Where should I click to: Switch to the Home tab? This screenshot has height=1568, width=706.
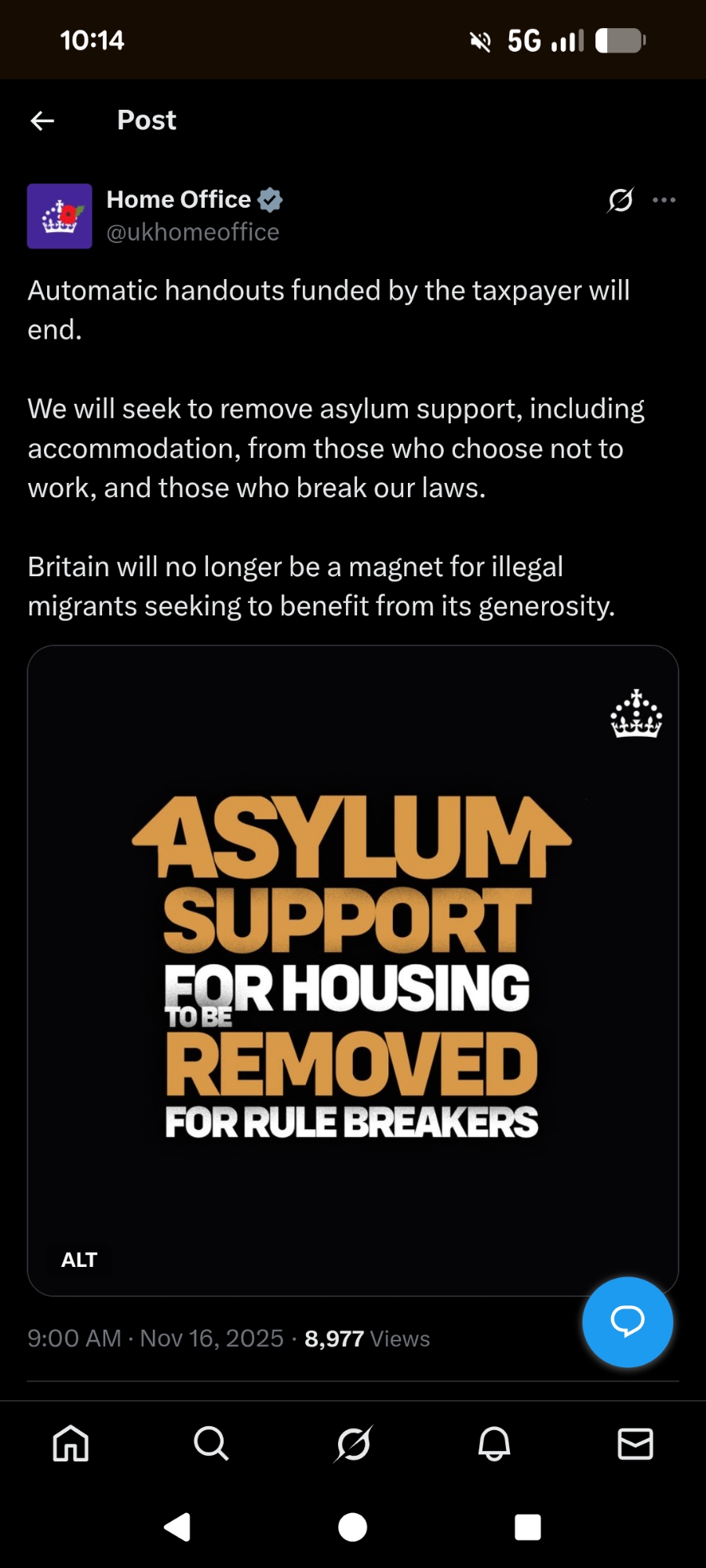coord(71,1443)
